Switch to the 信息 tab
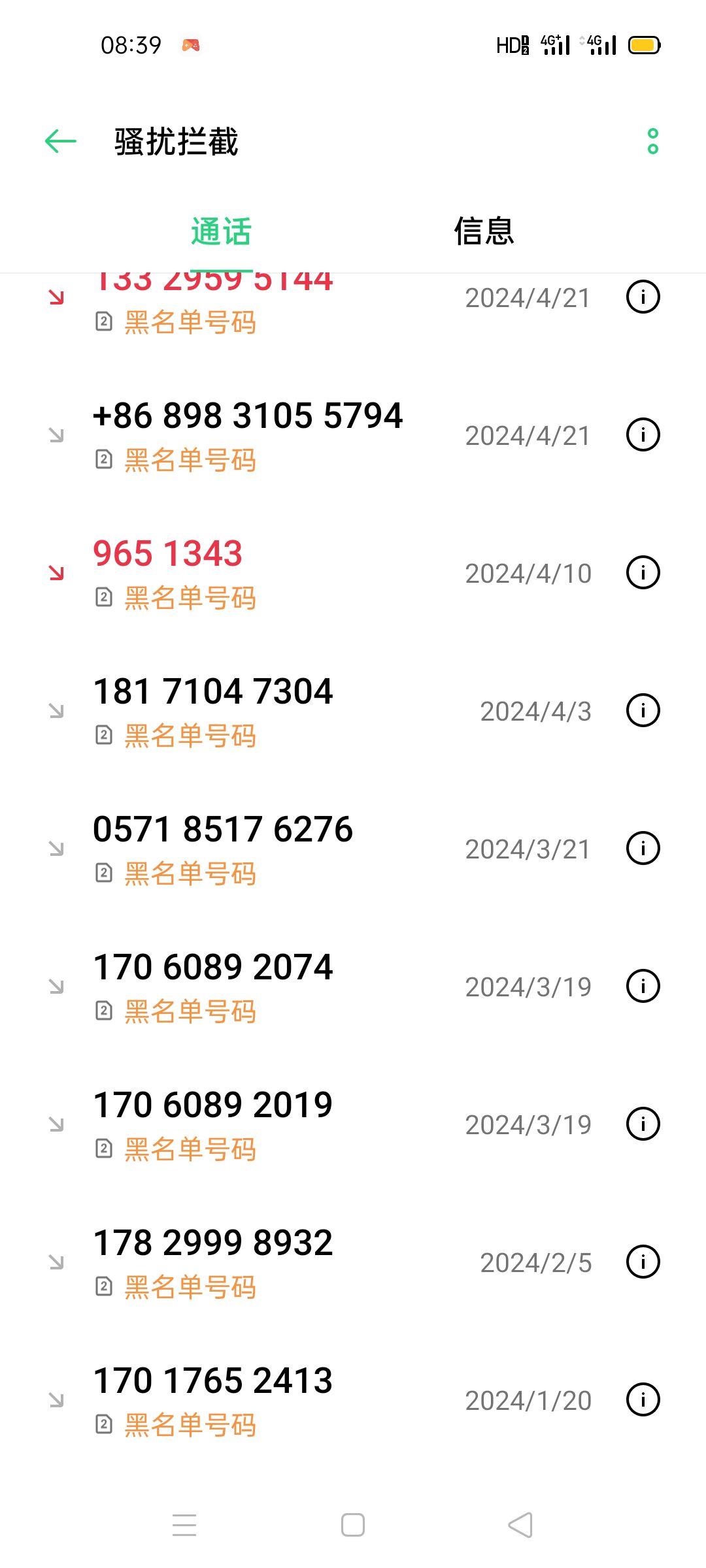The height and width of the screenshot is (1568, 706). click(484, 231)
